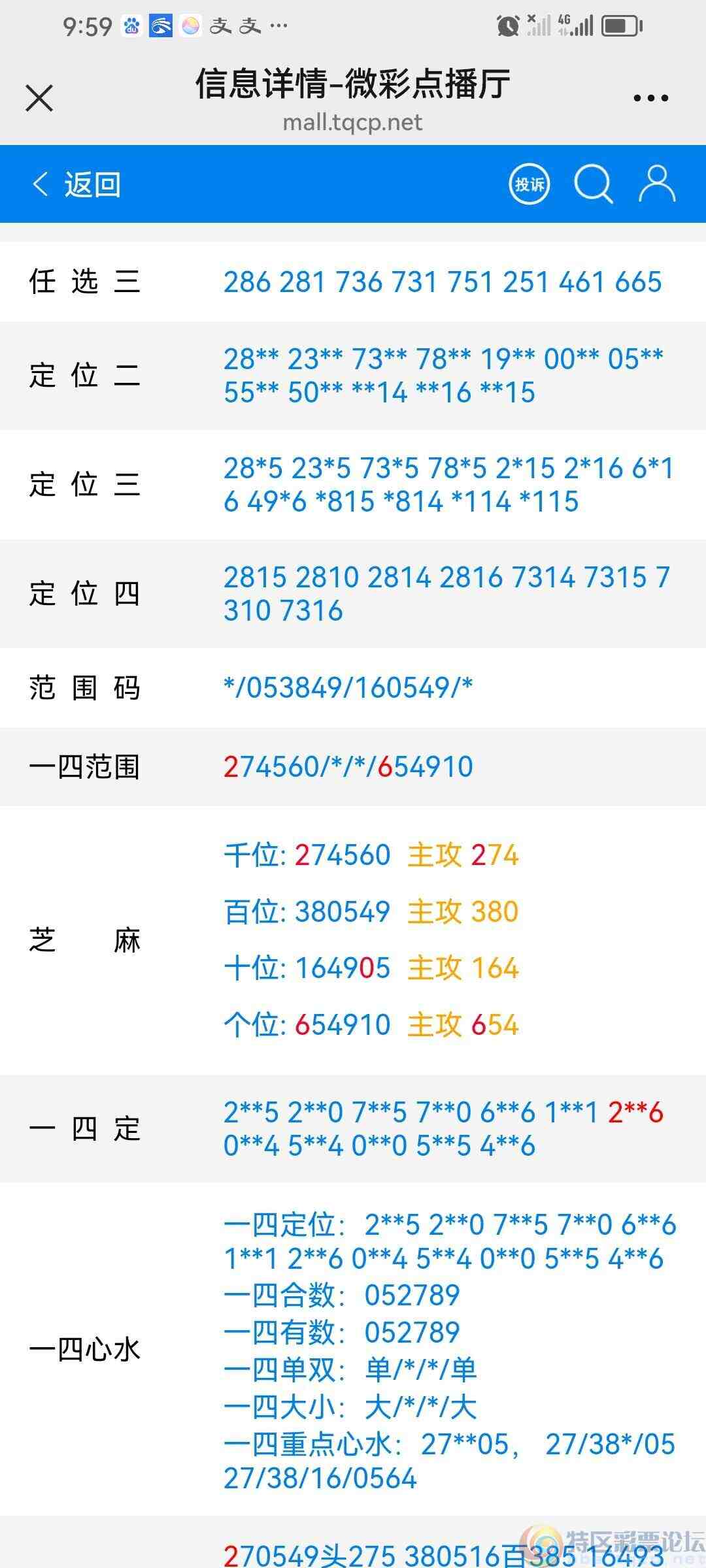Tap the 范围码 row label
706x1568 pixels.
[x=85, y=687]
